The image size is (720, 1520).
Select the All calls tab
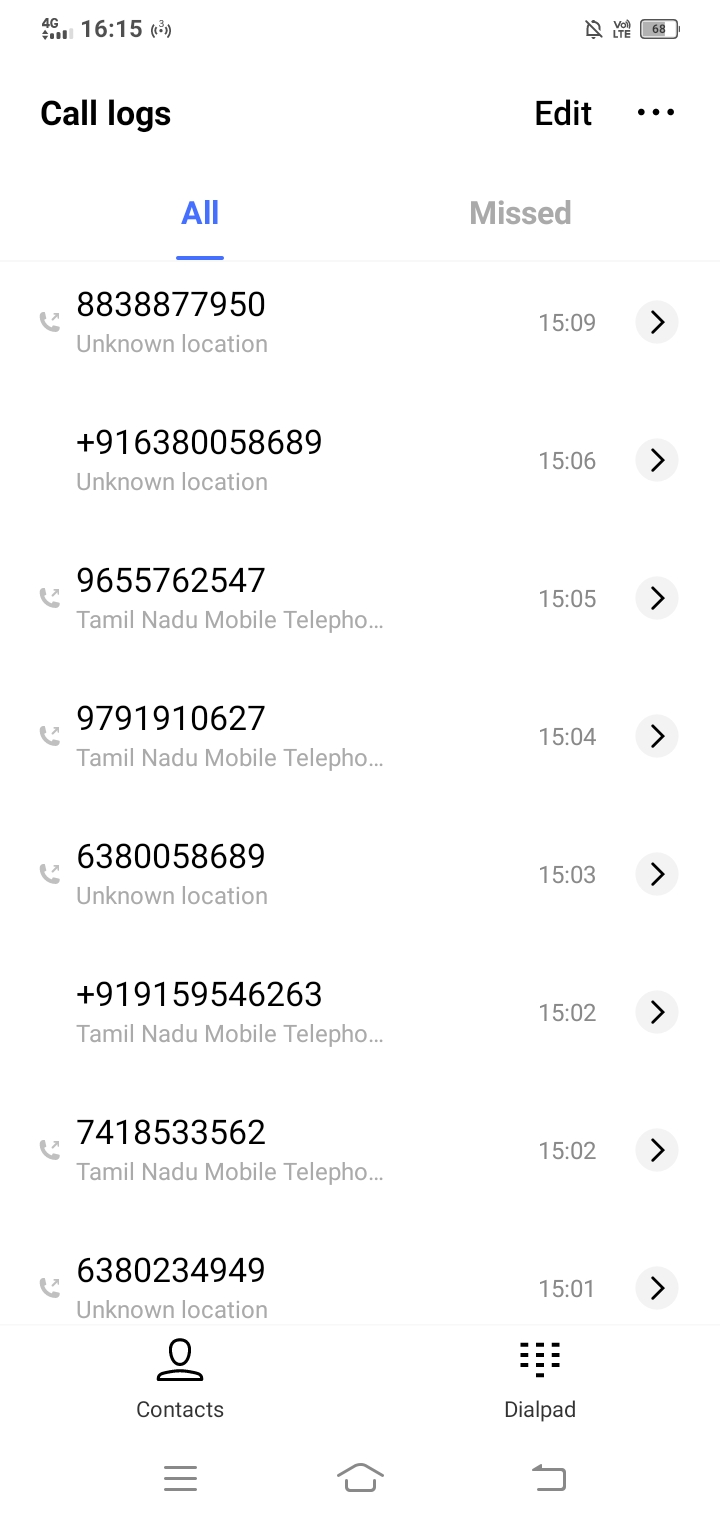click(x=200, y=213)
